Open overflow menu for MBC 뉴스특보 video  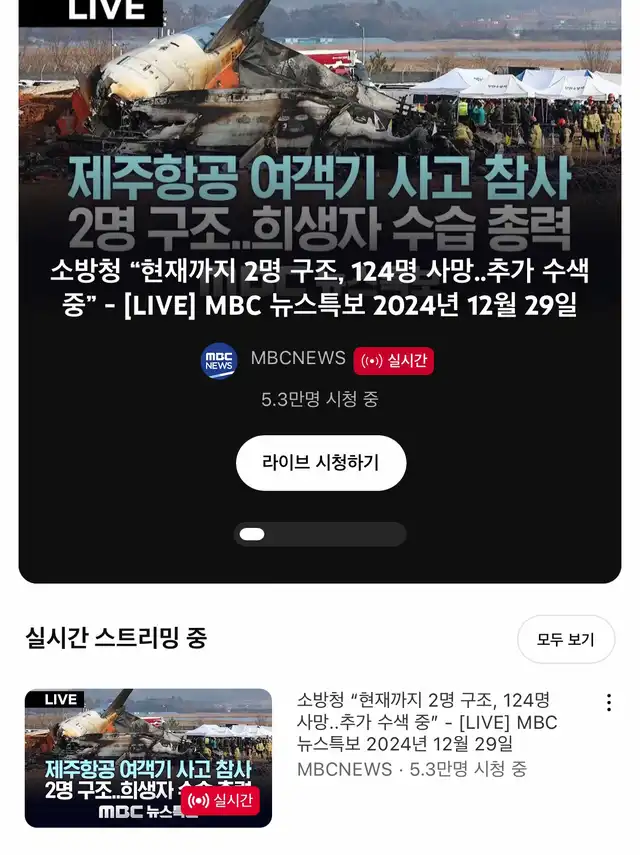pos(609,703)
